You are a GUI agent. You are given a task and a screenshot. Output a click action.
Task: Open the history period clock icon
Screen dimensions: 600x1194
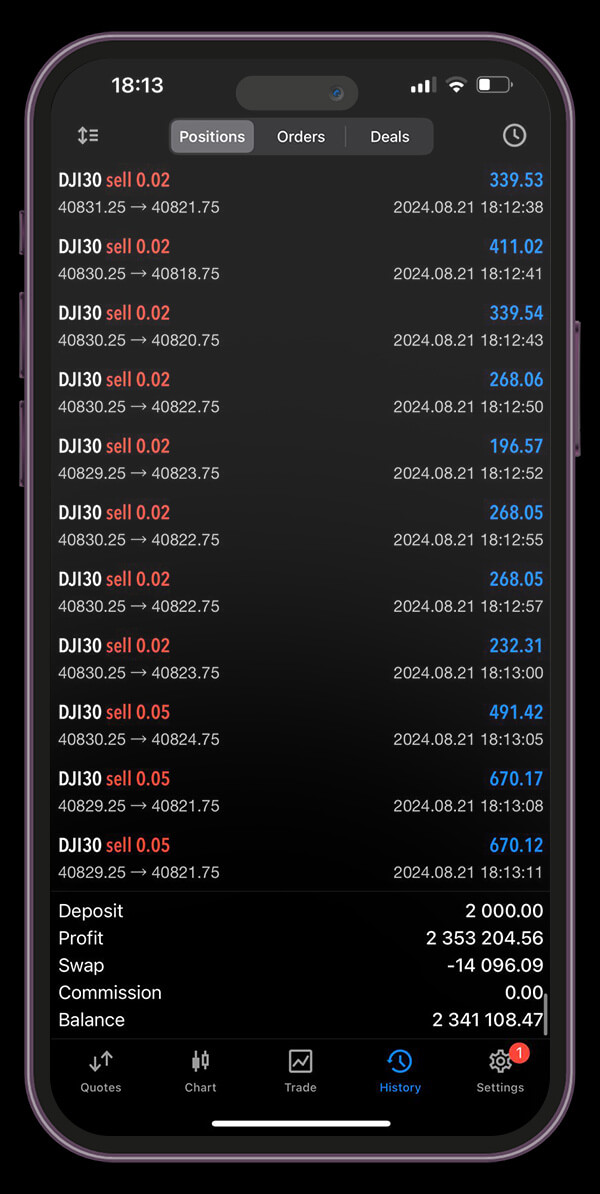[x=514, y=136]
